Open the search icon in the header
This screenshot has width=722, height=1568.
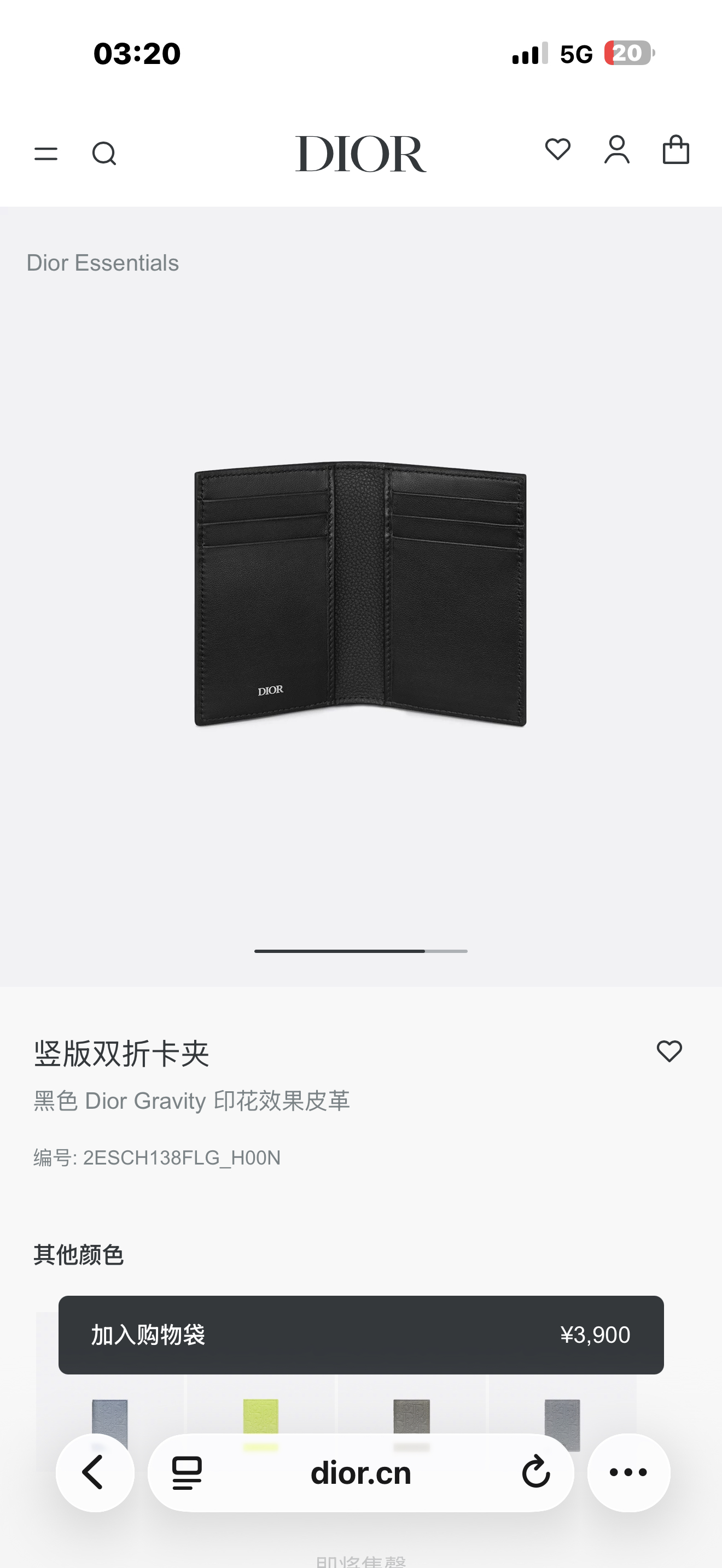click(104, 154)
